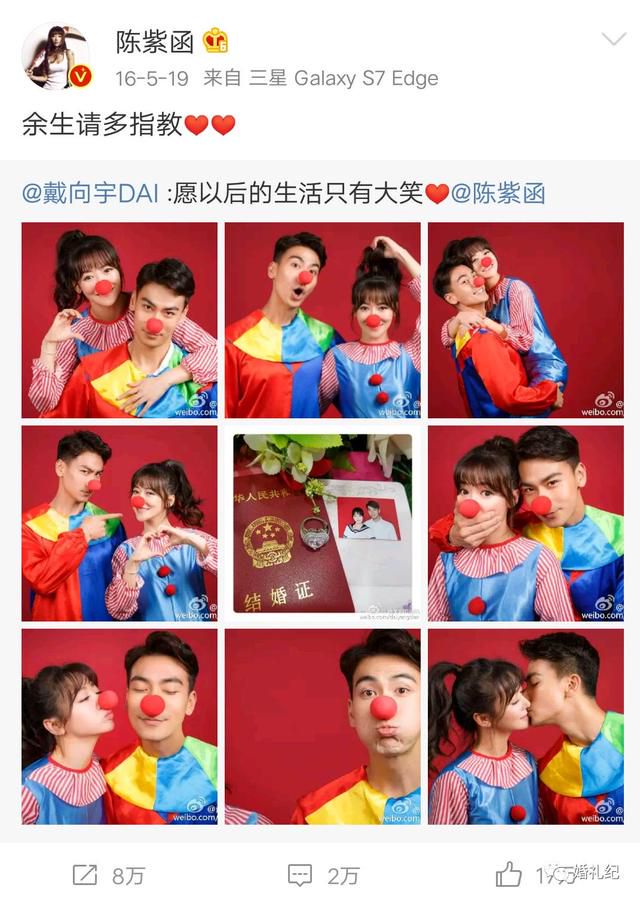This screenshot has height=900, width=640.
Task: Repost this post with 8万 shares
Action: [x=108, y=875]
